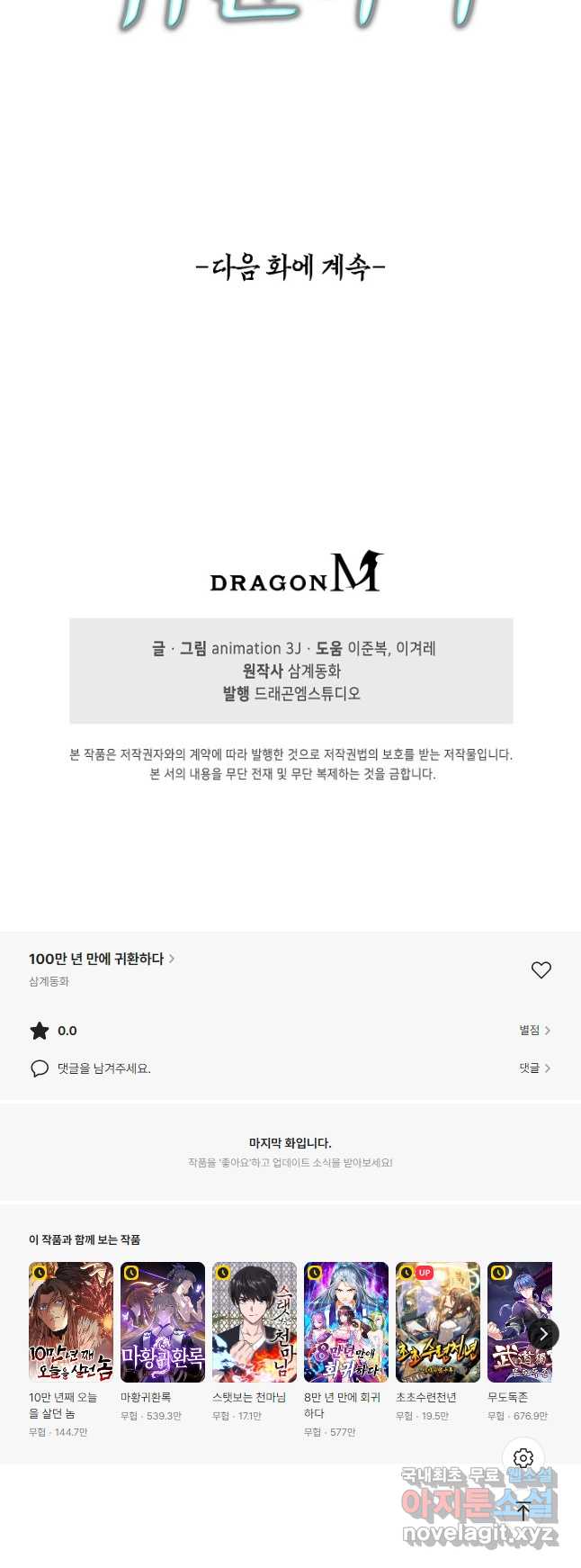Open 10만 년째 오늘을 살던 놈
The height and width of the screenshot is (1568, 581).
tap(71, 1321)
